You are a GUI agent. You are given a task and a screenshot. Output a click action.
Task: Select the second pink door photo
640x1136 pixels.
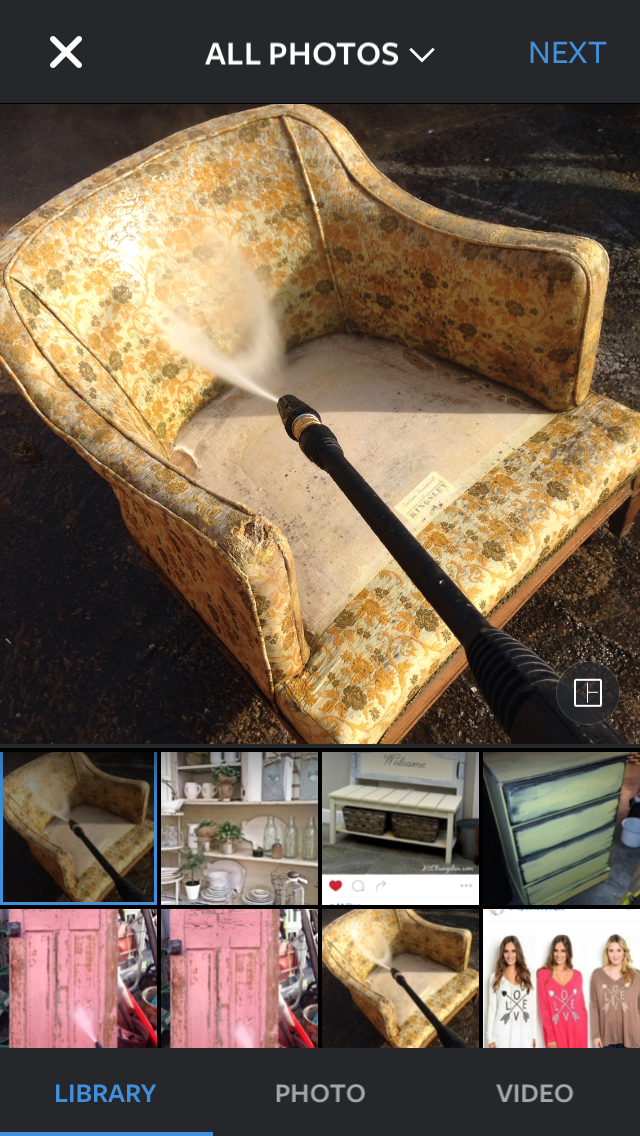click(239, 978)
